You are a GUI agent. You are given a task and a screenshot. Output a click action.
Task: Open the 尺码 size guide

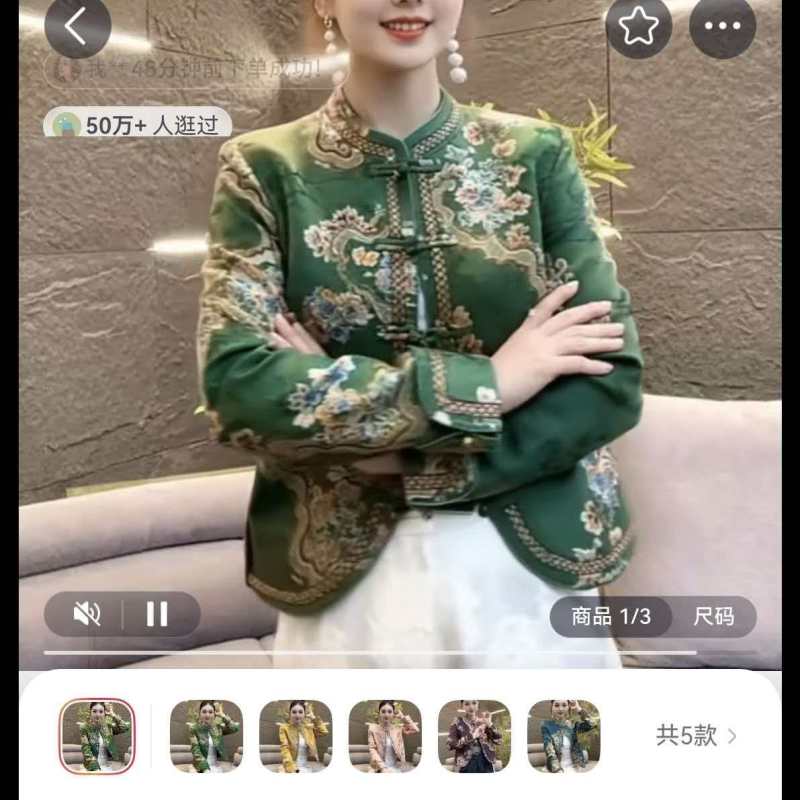[714, 617]
